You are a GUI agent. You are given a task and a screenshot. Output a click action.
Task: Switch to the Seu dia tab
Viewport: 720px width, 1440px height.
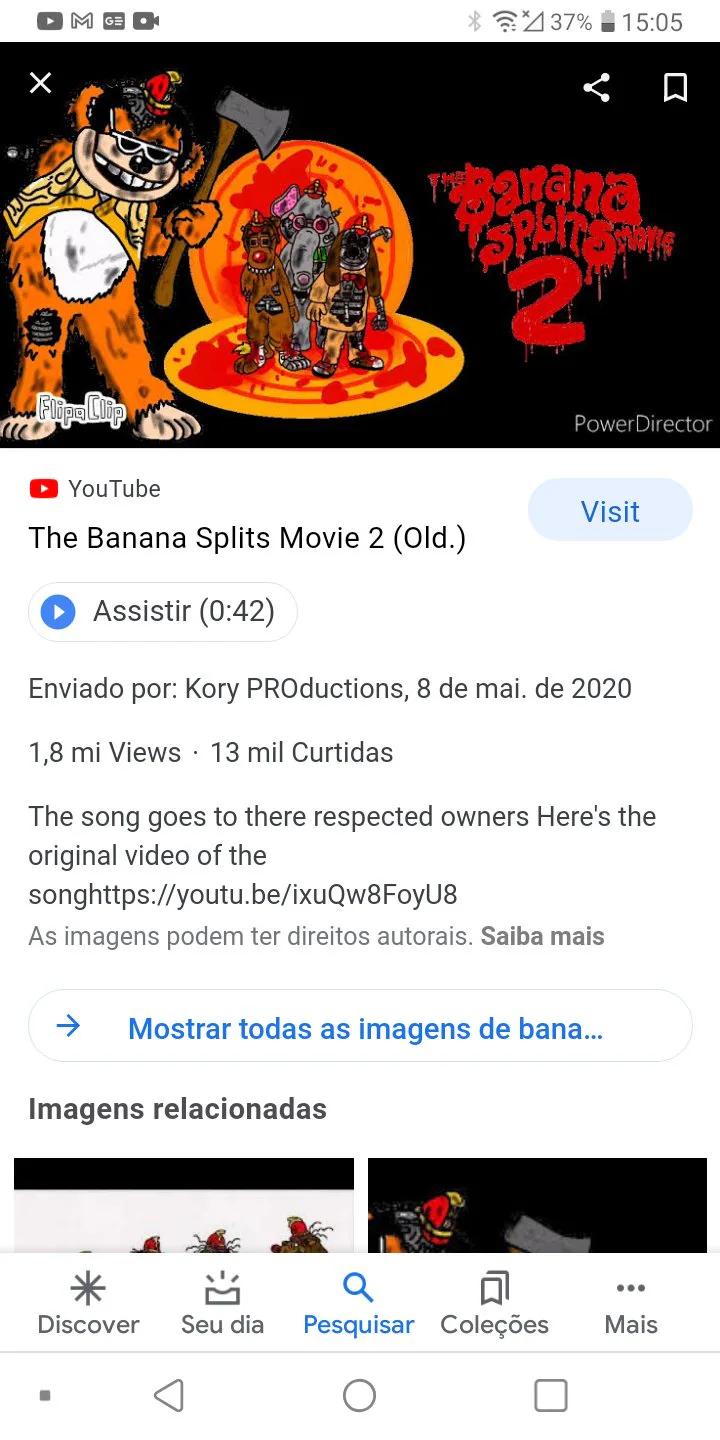222,1304
